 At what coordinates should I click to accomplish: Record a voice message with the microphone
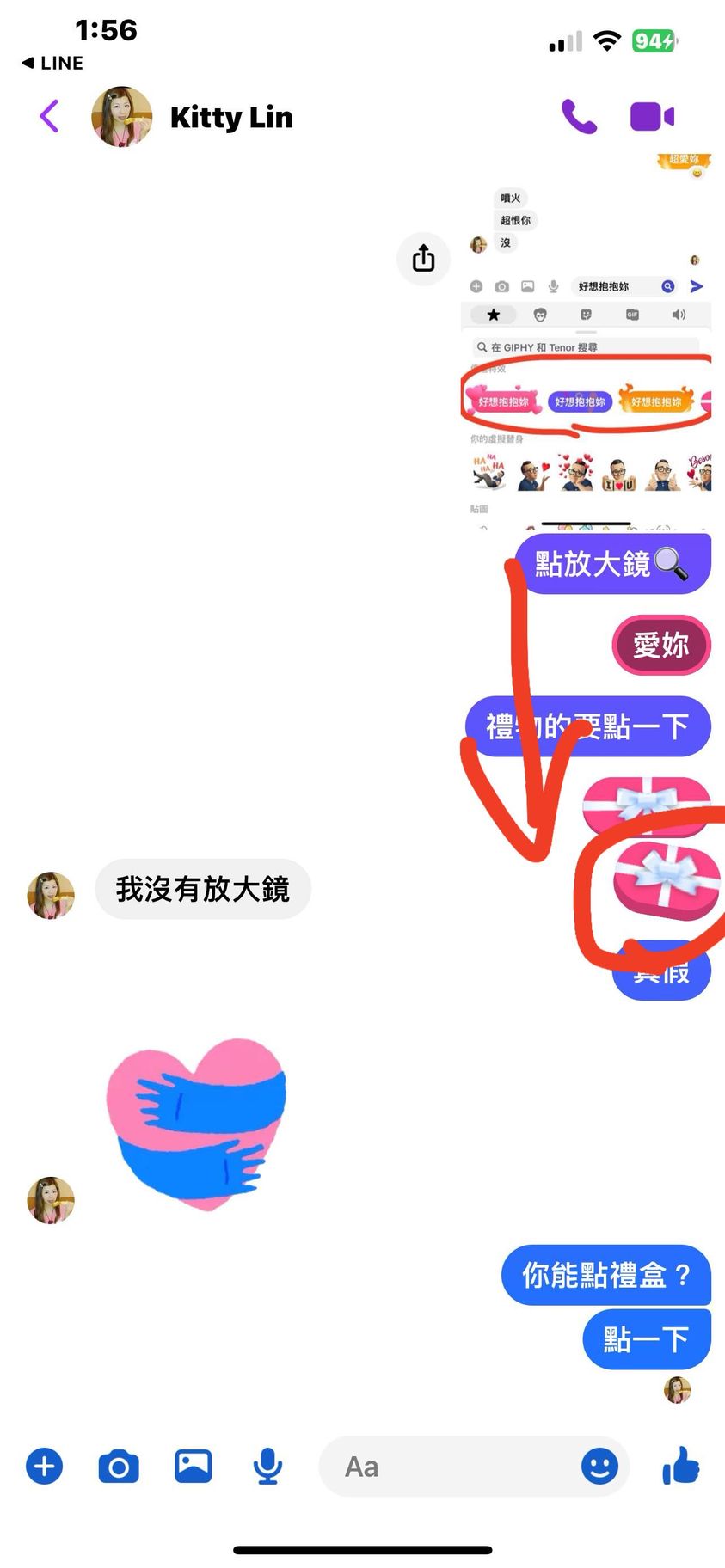coord(267,1466)
